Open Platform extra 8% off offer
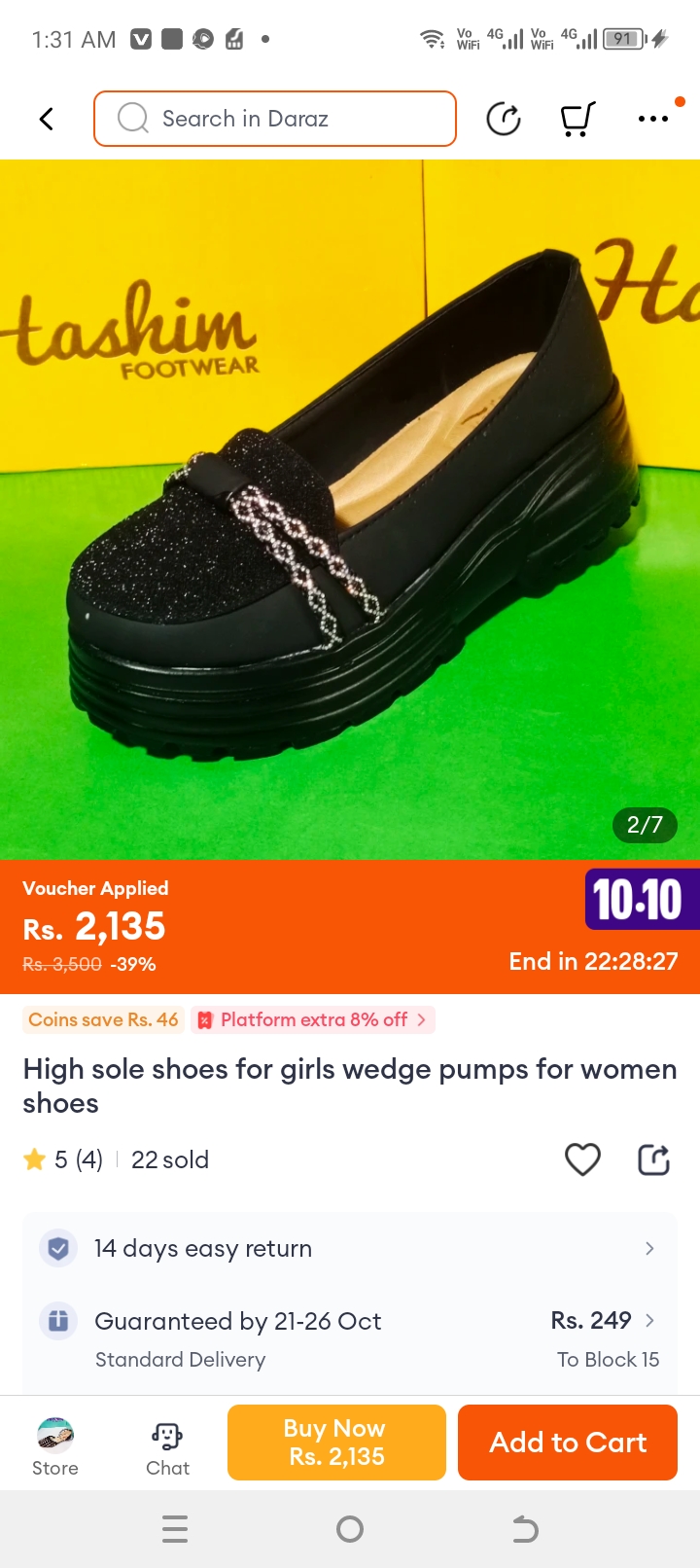 tap(314, 1019)
